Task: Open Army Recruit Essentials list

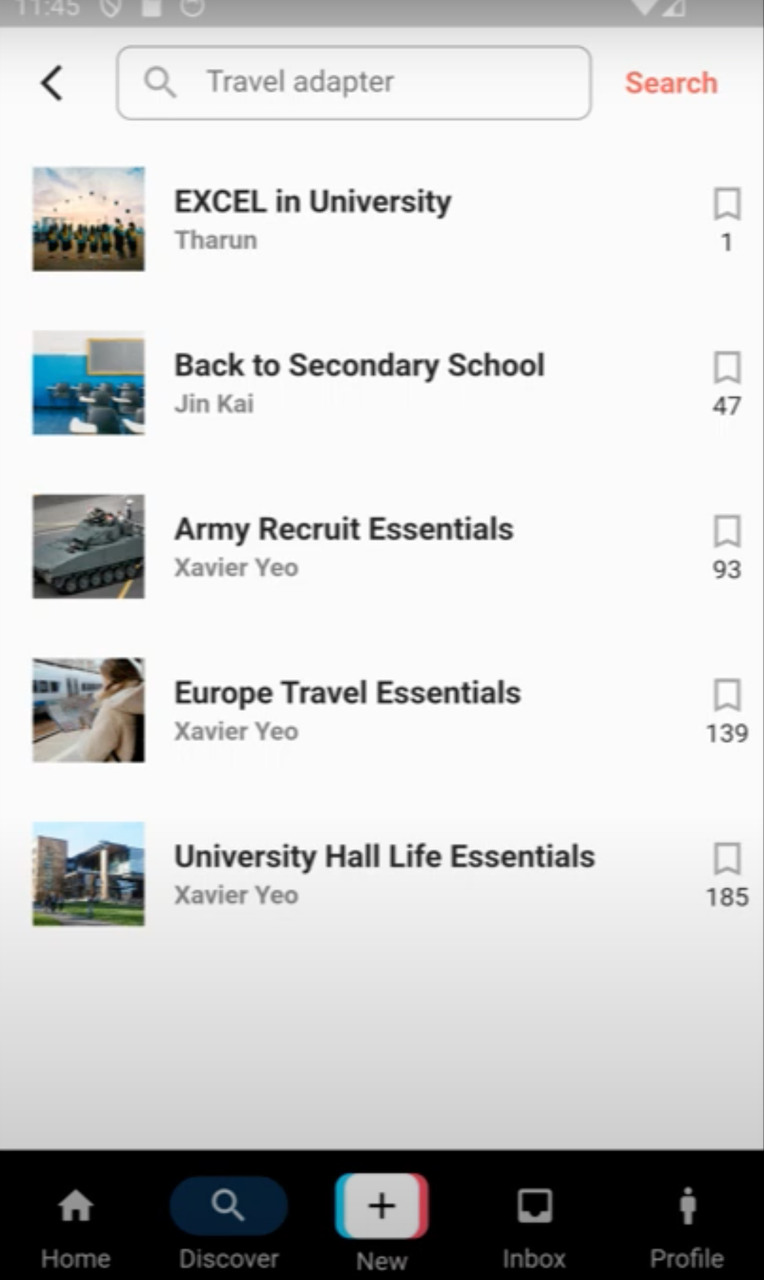Action: [343, 530]
